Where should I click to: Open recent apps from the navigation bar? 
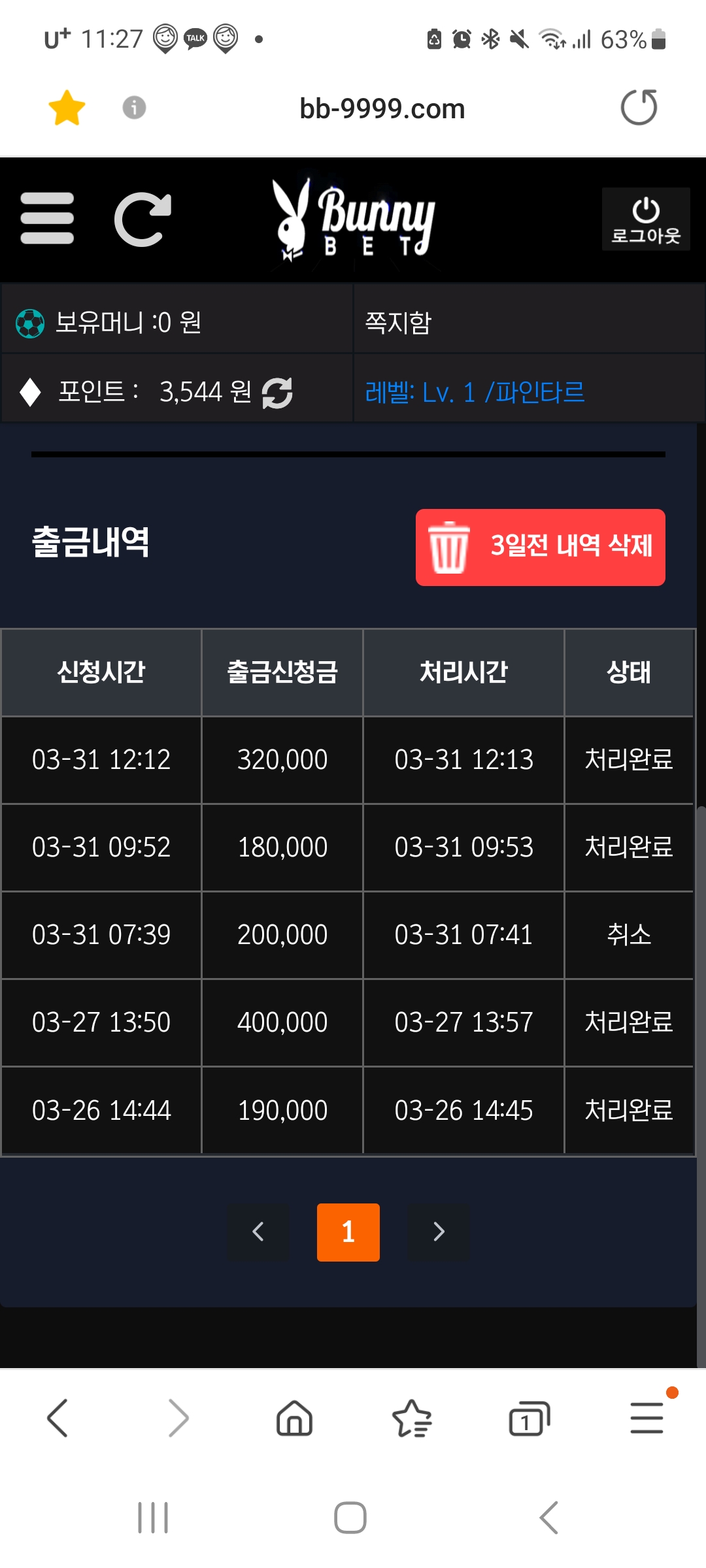pos(153,1517)
